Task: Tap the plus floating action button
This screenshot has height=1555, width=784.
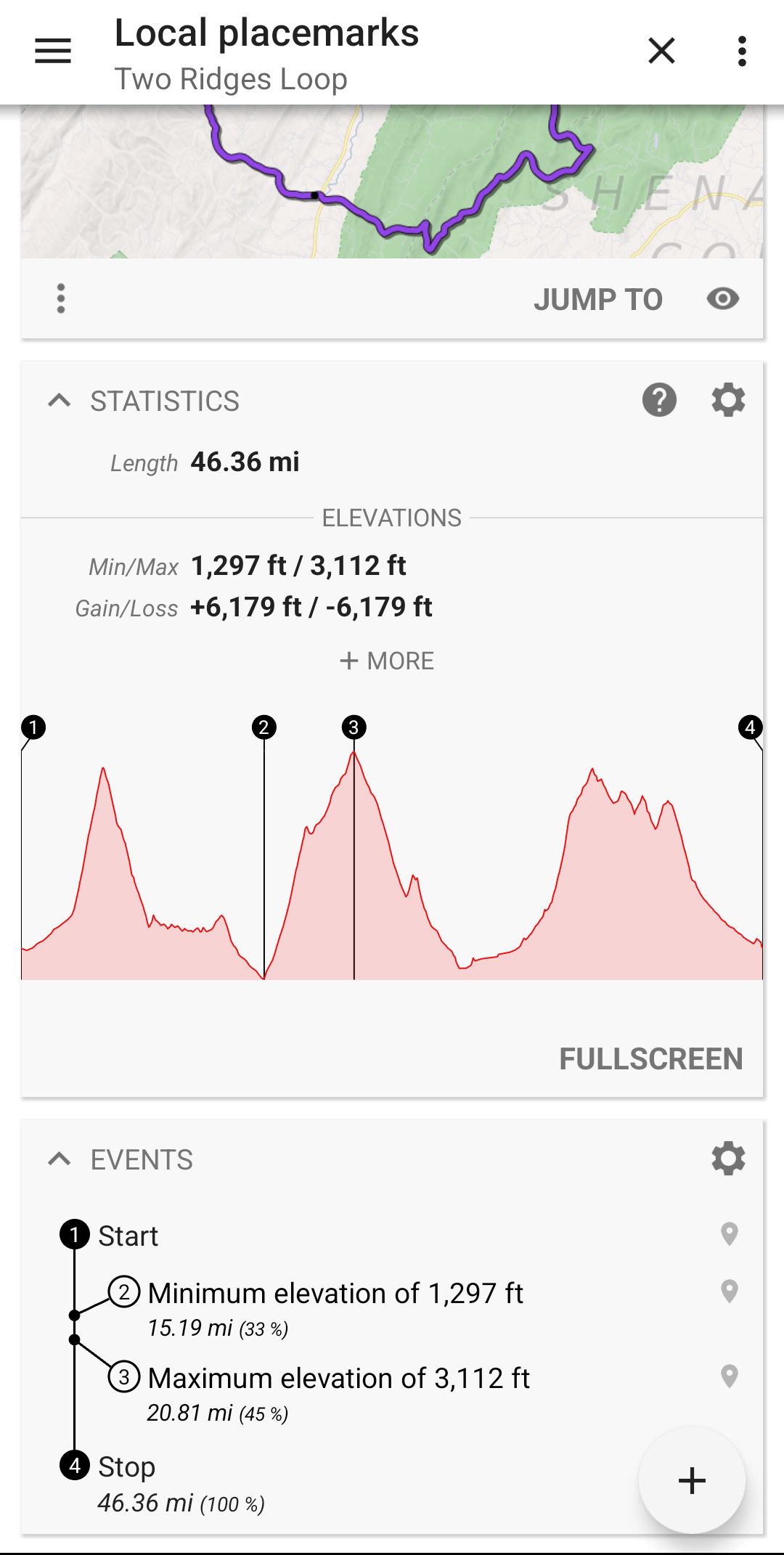Action: pyautogui.click(x=692, y=1481)
